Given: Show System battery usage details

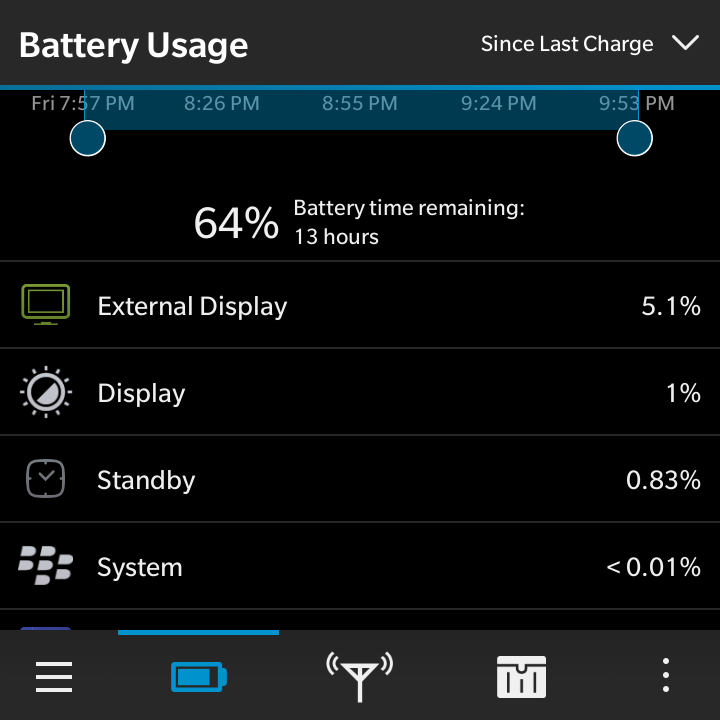Looking at the screenshot, I should click(360, 567).
